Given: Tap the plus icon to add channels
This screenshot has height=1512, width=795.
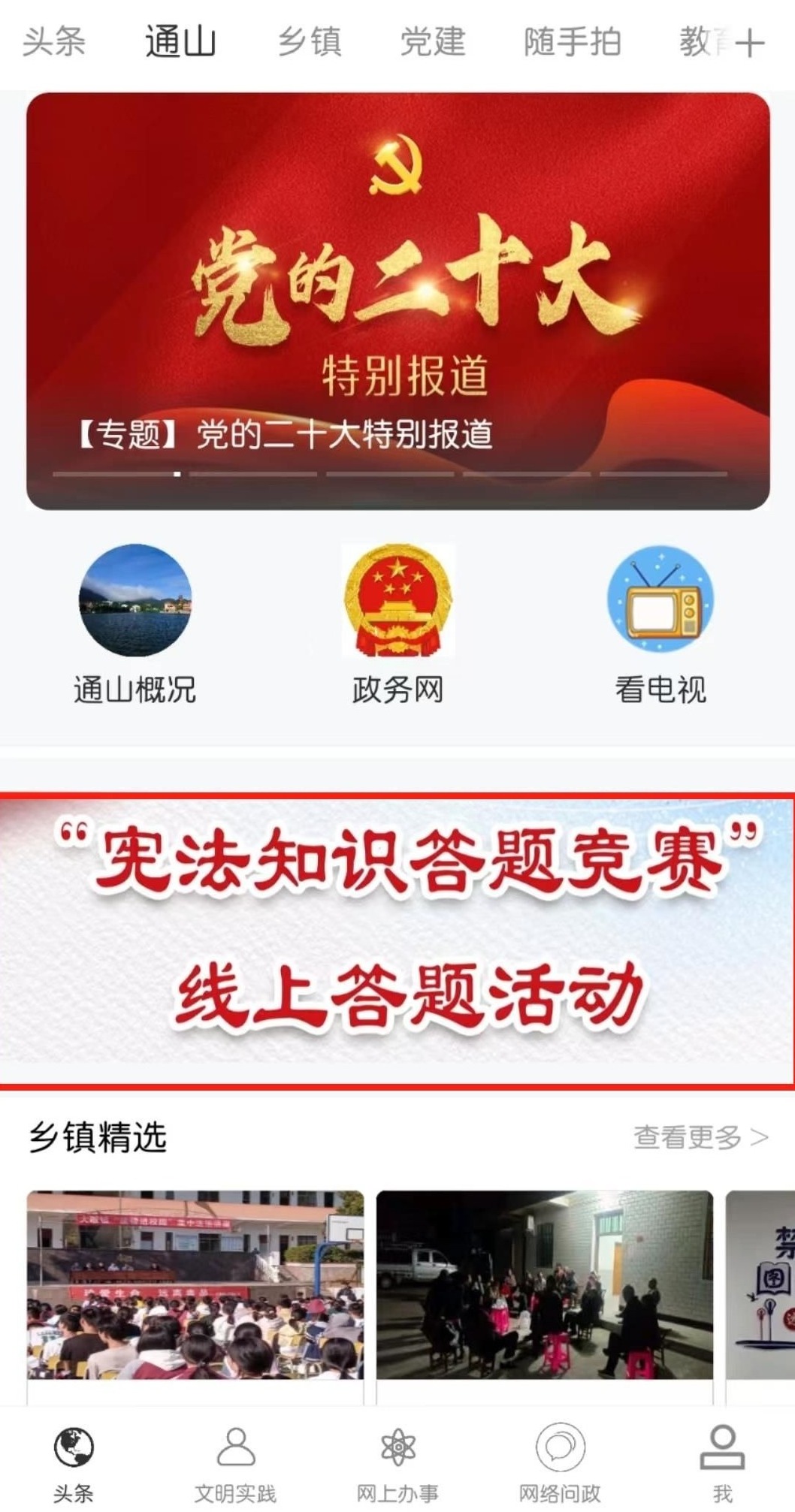Looking at the screenshot, I should coord(749,44).
